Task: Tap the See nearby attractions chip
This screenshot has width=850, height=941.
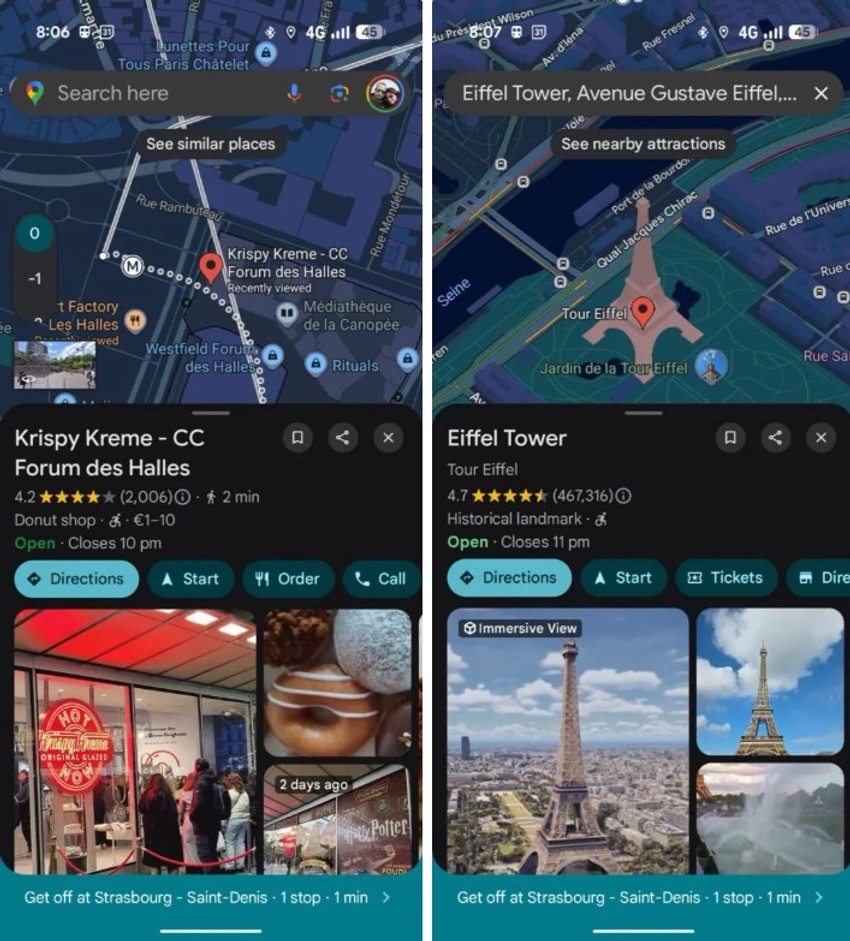Action: pyautogui.click(x=643, y=144)
